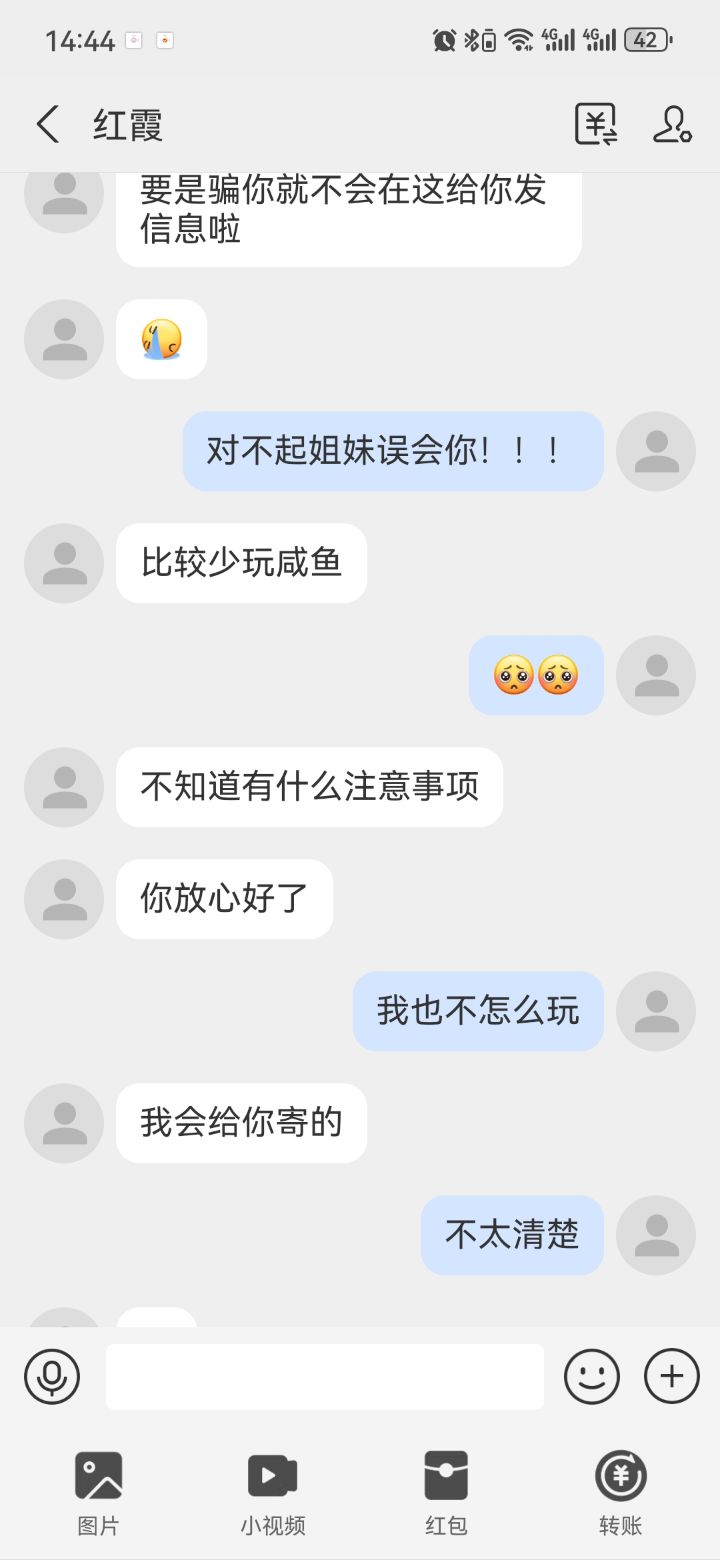The height and width of the screenshot is (1560, 720).
Task: Open the emoji picker
Action: point(592,1377)
